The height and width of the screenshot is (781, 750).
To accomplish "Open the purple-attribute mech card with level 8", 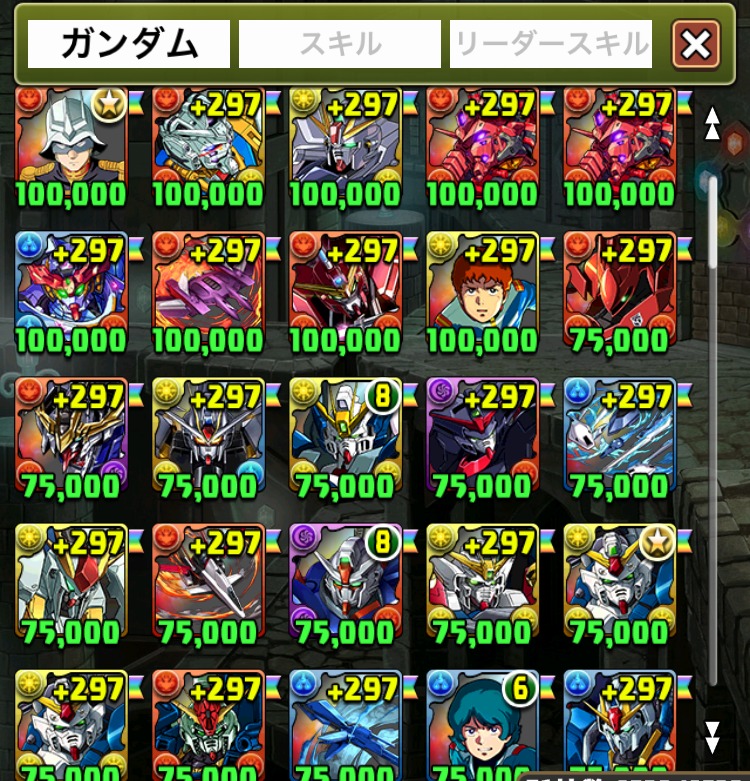I will click(x=345, y=578).
